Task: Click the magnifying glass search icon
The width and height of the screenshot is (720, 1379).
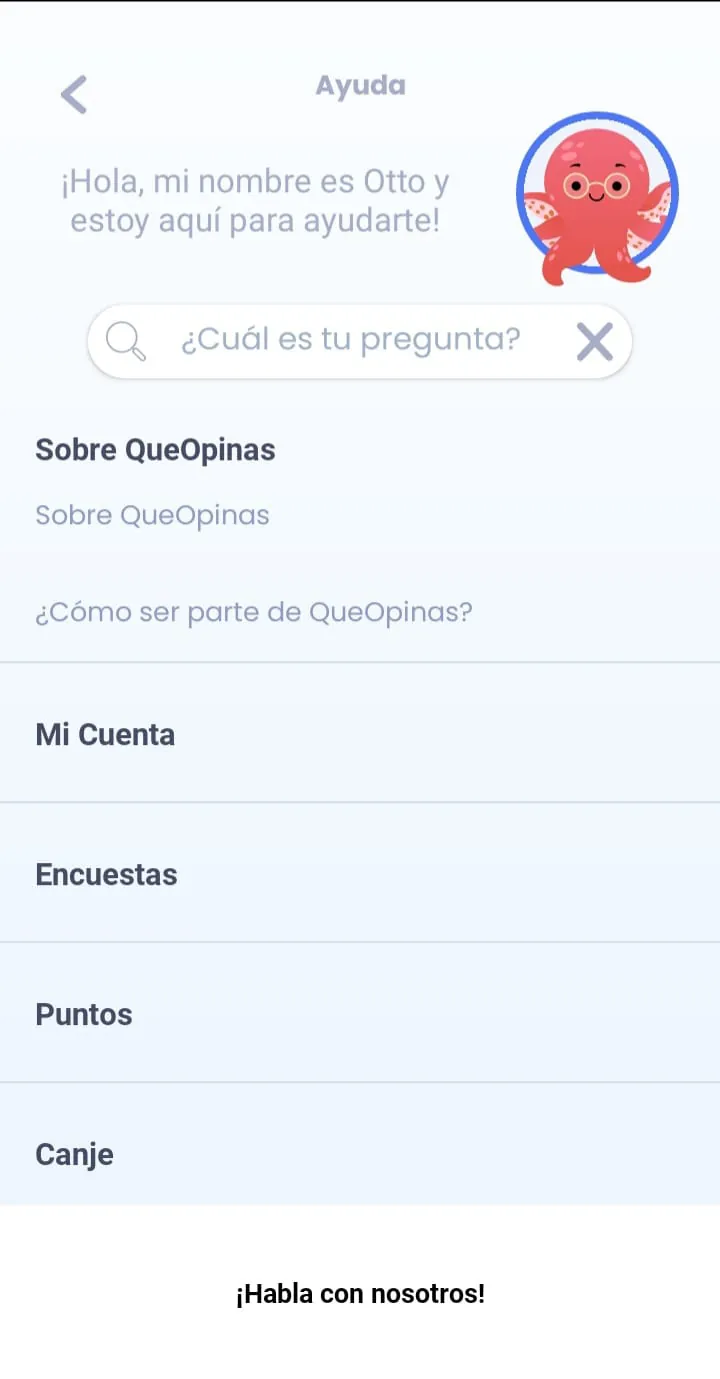Action: coord(125,340)
